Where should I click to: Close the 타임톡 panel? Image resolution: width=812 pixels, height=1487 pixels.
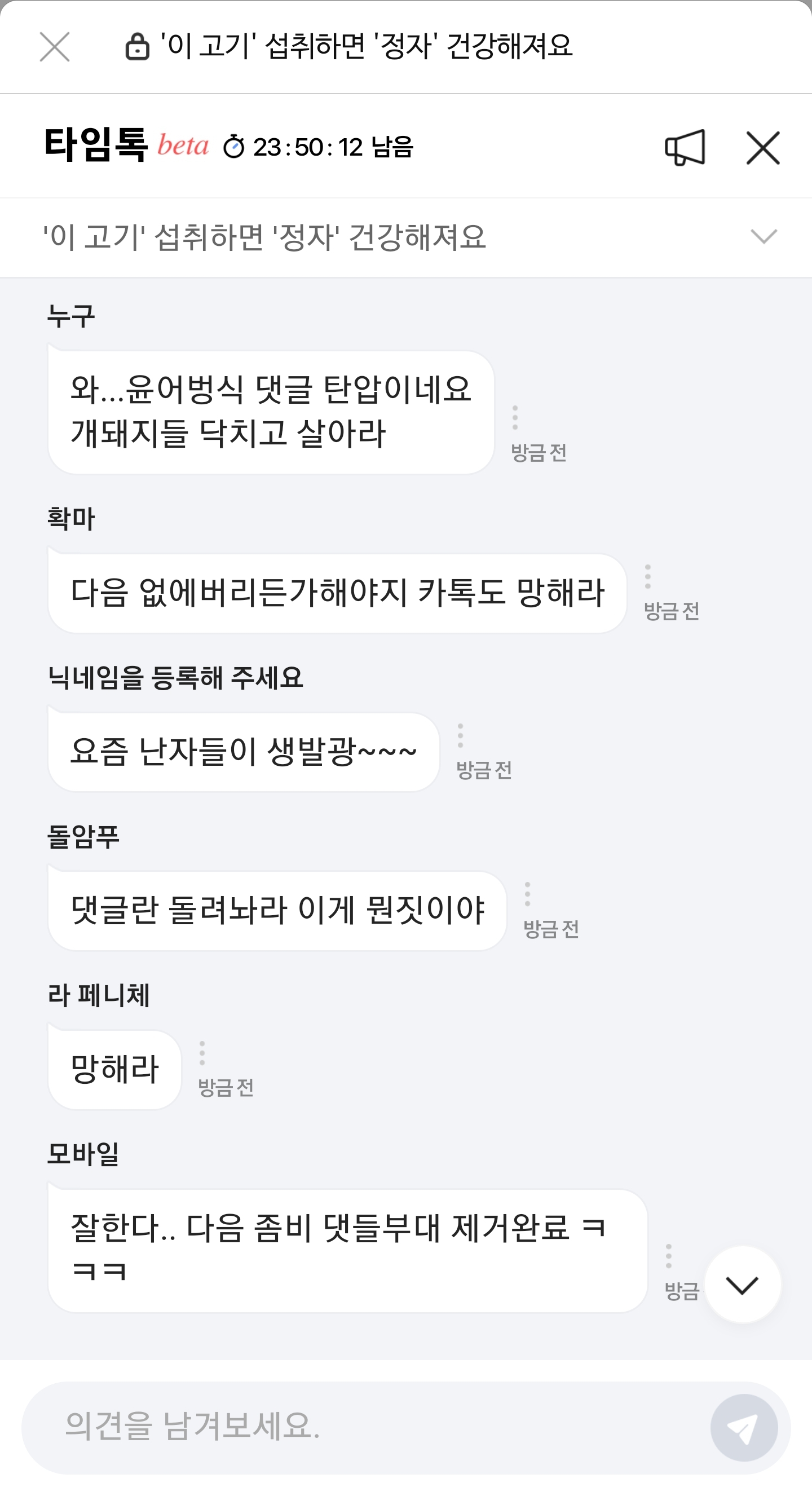click(762, 148)
